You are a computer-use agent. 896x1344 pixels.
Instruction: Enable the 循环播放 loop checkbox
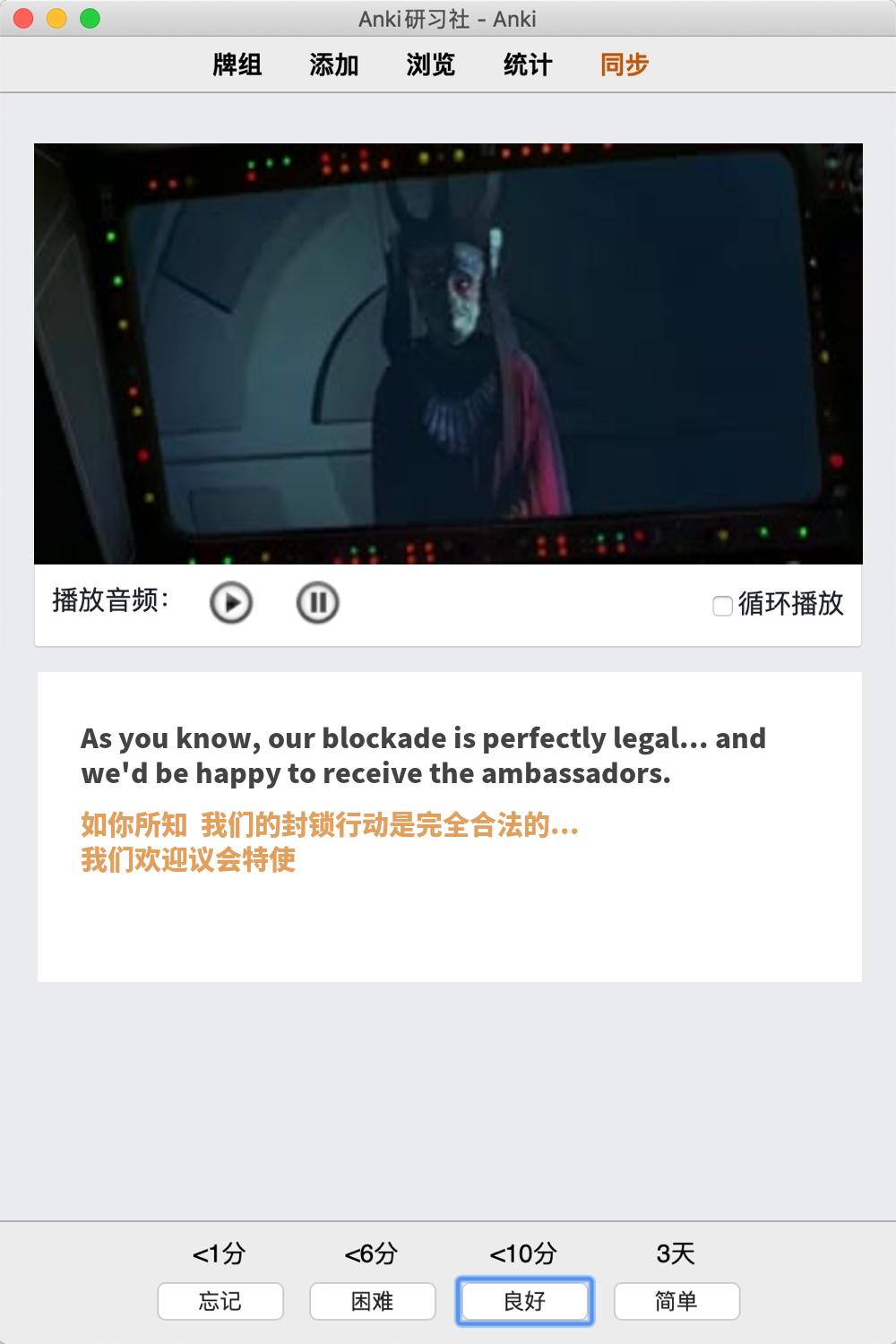click(722, 606)
